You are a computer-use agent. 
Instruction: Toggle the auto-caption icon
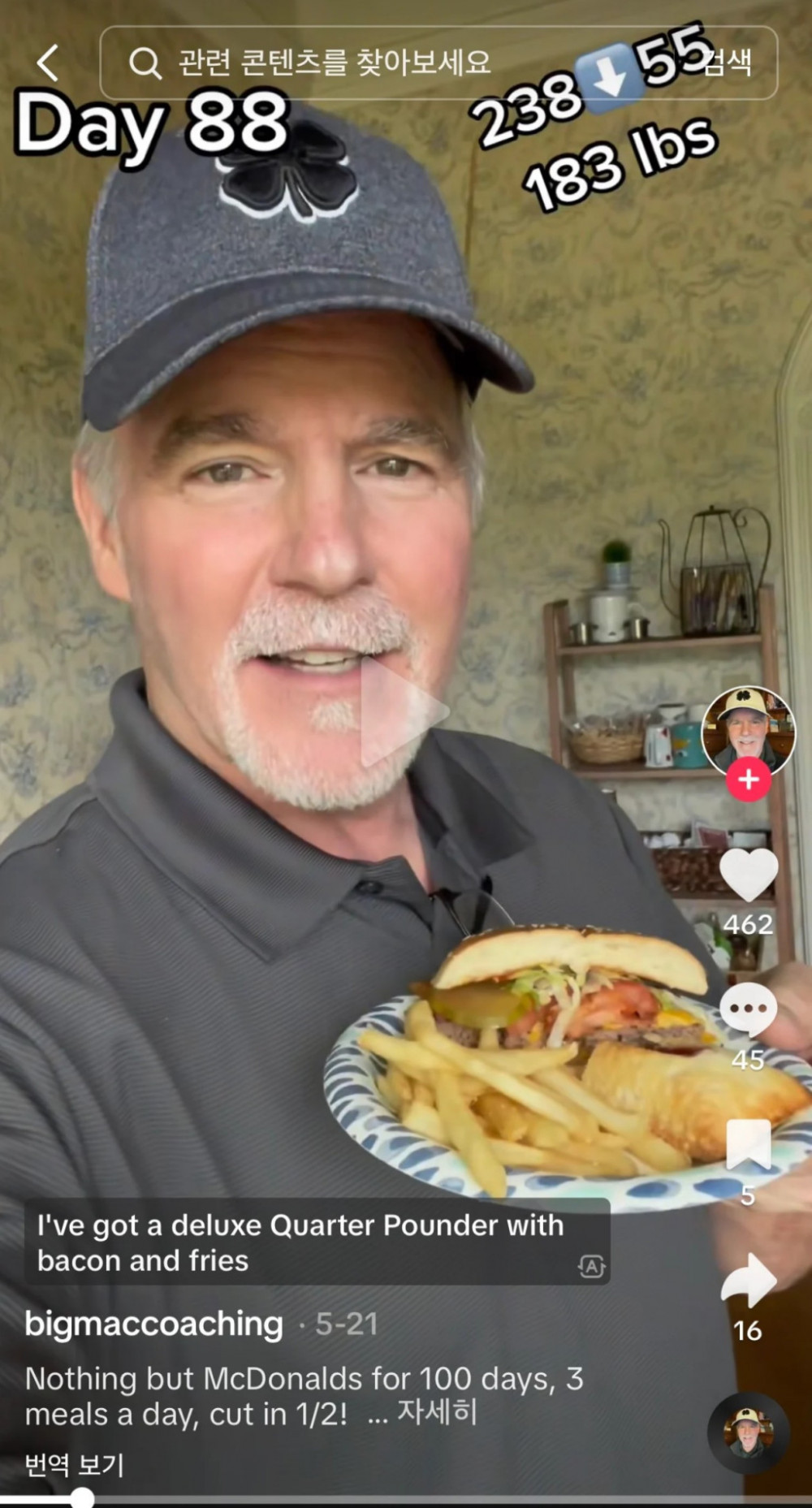(x=592, y=1266)
